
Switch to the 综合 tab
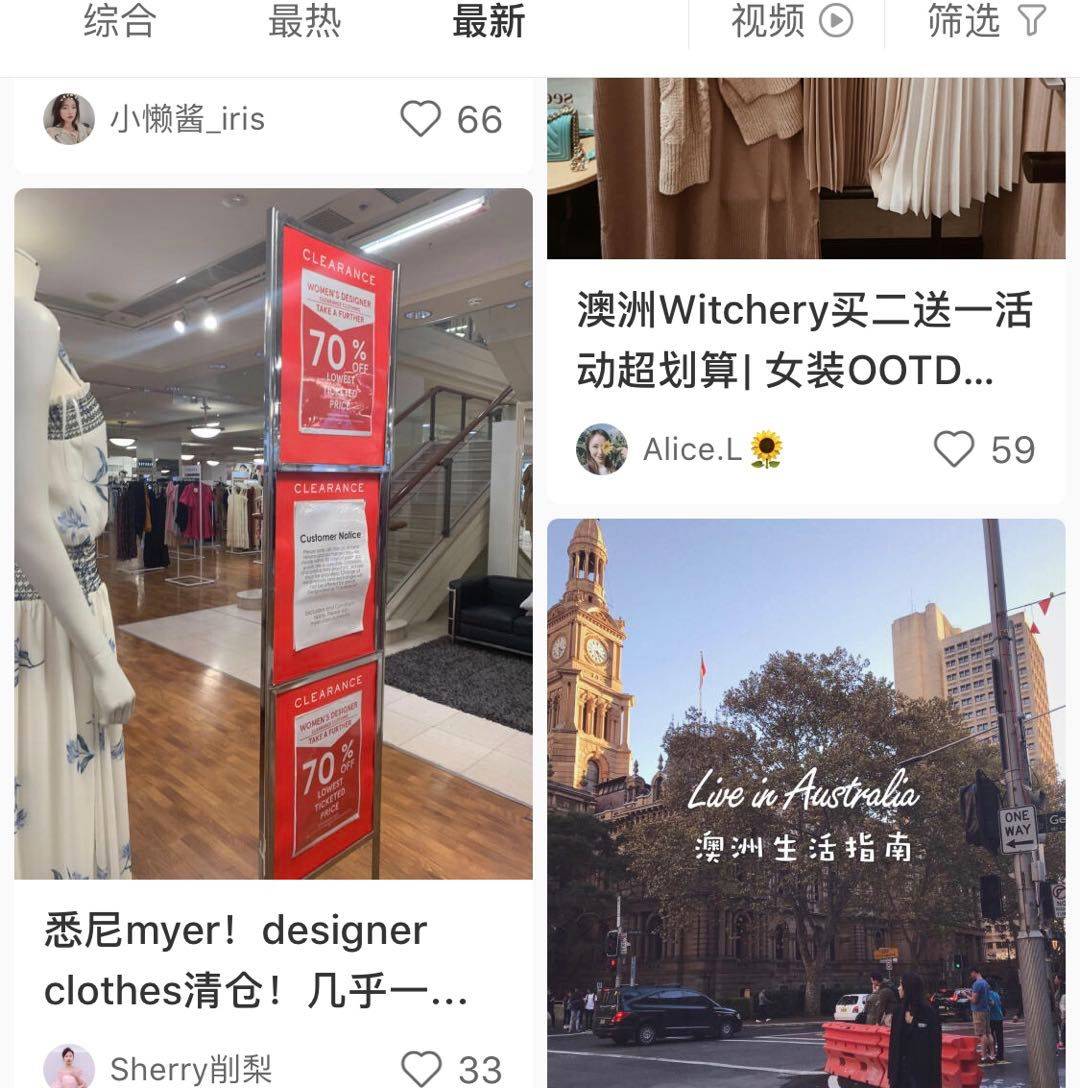pyautogui.click(x=120, y=22)
